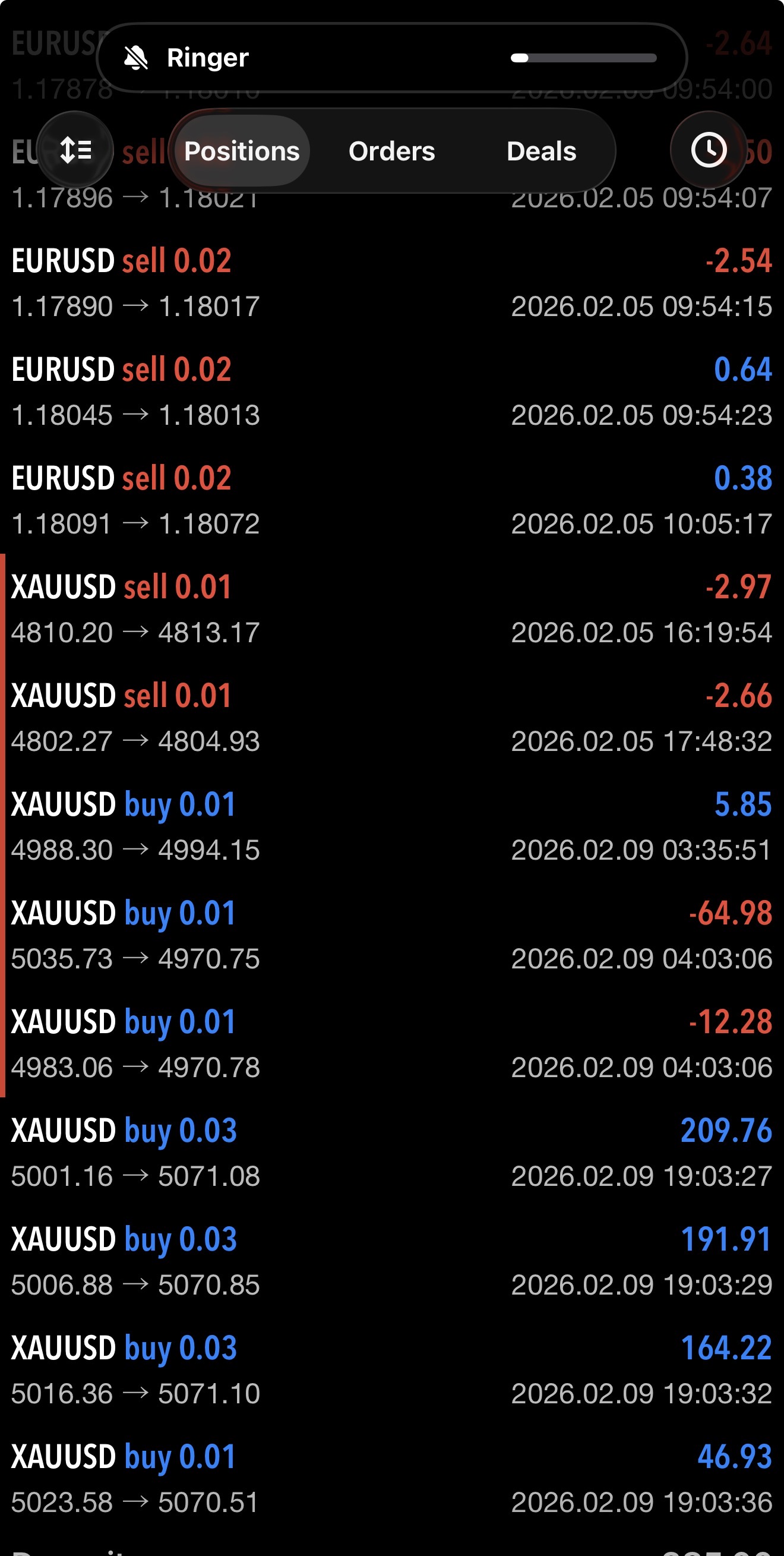784x1556 pixels.
Task: Expand XAUUSD buy position with -64.98 loss
Action: tap(391, 935)
